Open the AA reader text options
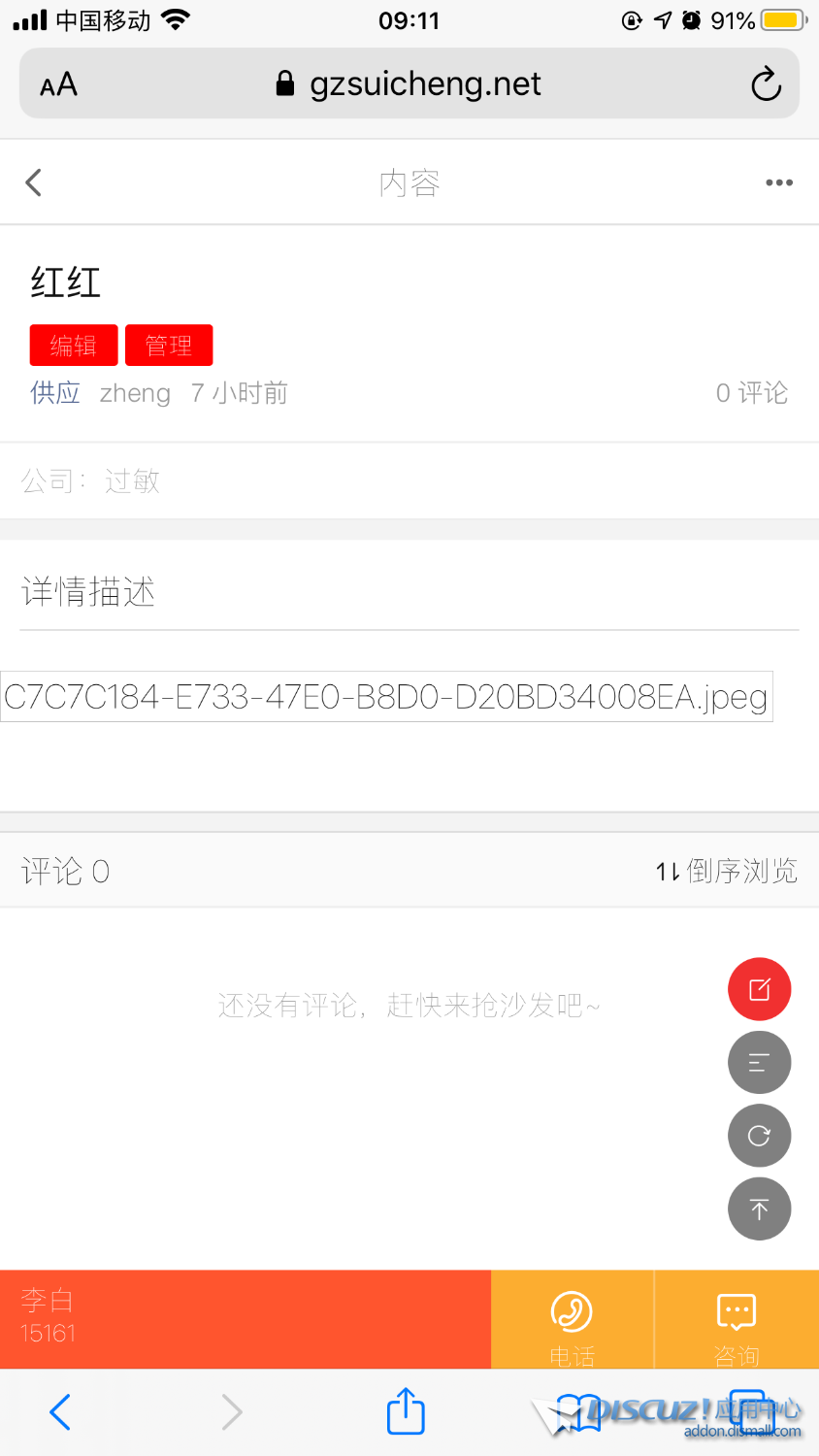This screenshot has width=819, height=1456. (58, 84)
